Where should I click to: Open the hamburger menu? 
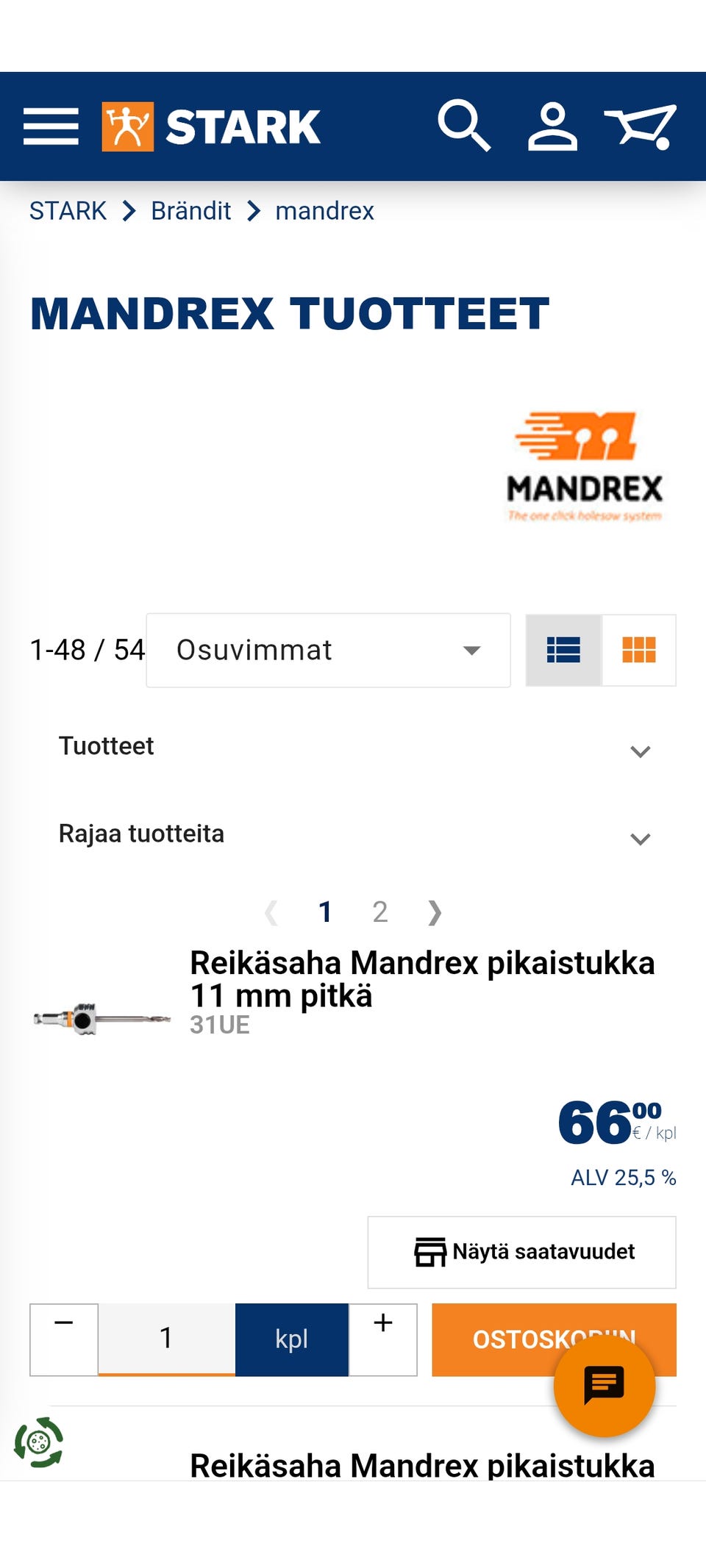pos(51,126)
